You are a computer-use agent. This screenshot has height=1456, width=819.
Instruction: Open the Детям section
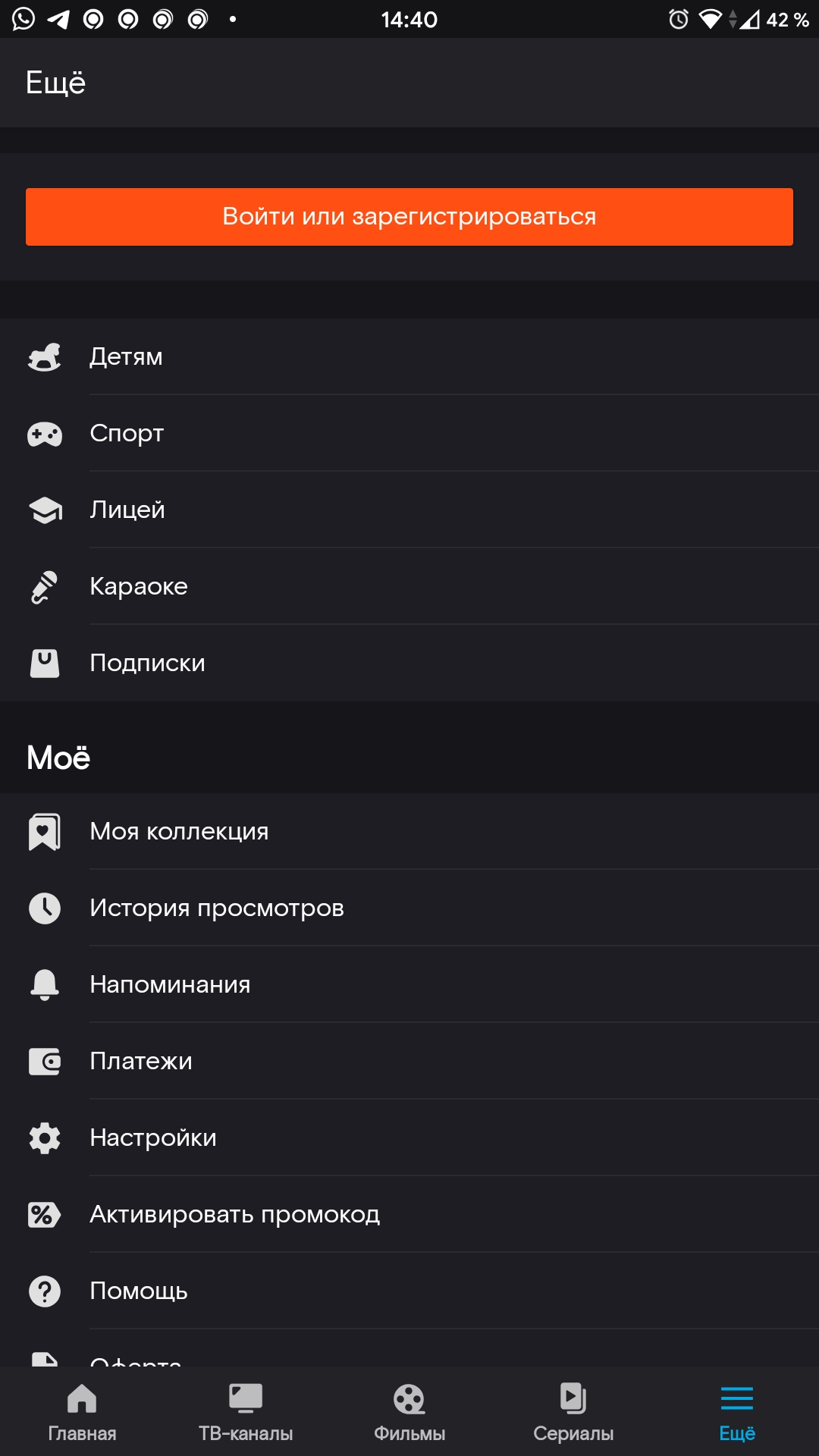coord(409,356)
